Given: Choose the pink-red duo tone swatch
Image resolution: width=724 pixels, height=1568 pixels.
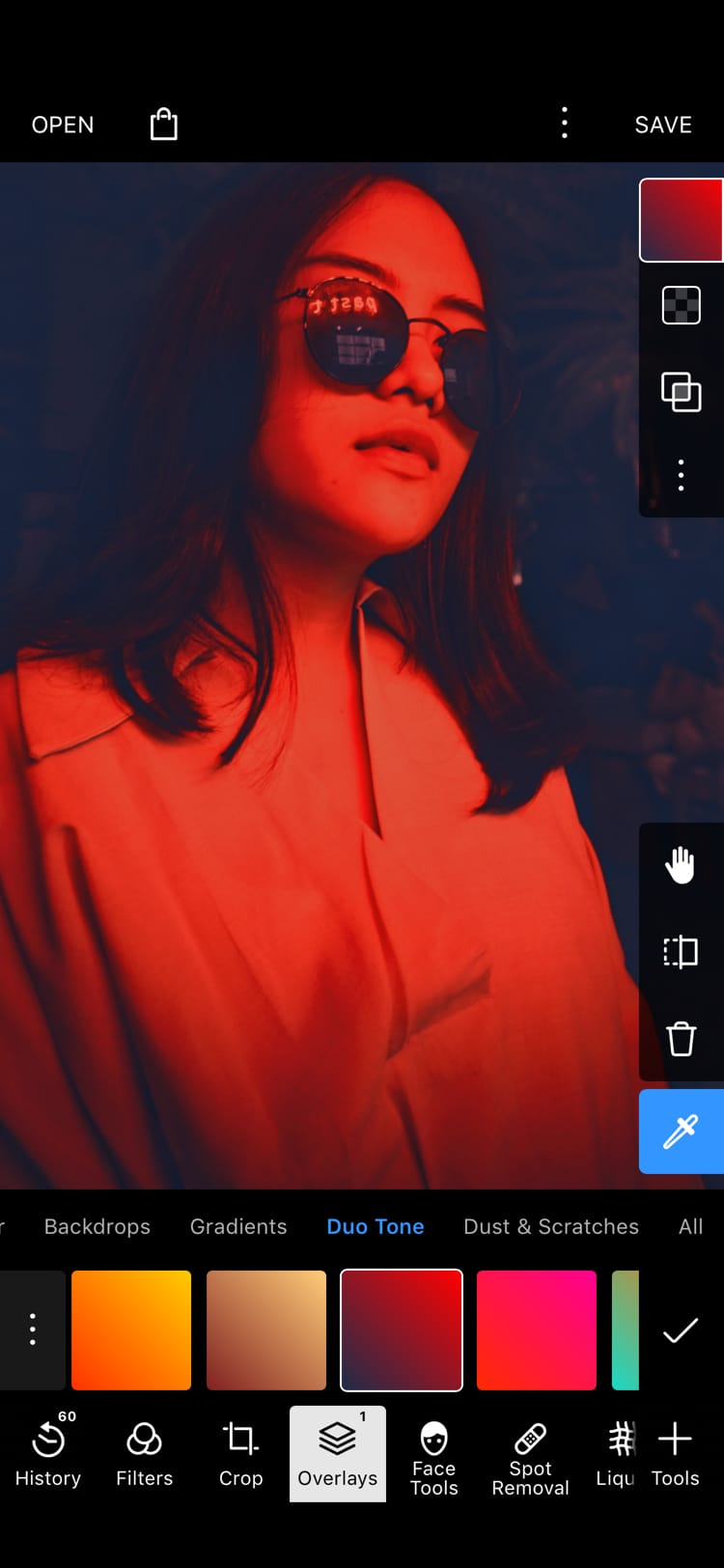Looking at the screenshot, I should pos(537,1330).
